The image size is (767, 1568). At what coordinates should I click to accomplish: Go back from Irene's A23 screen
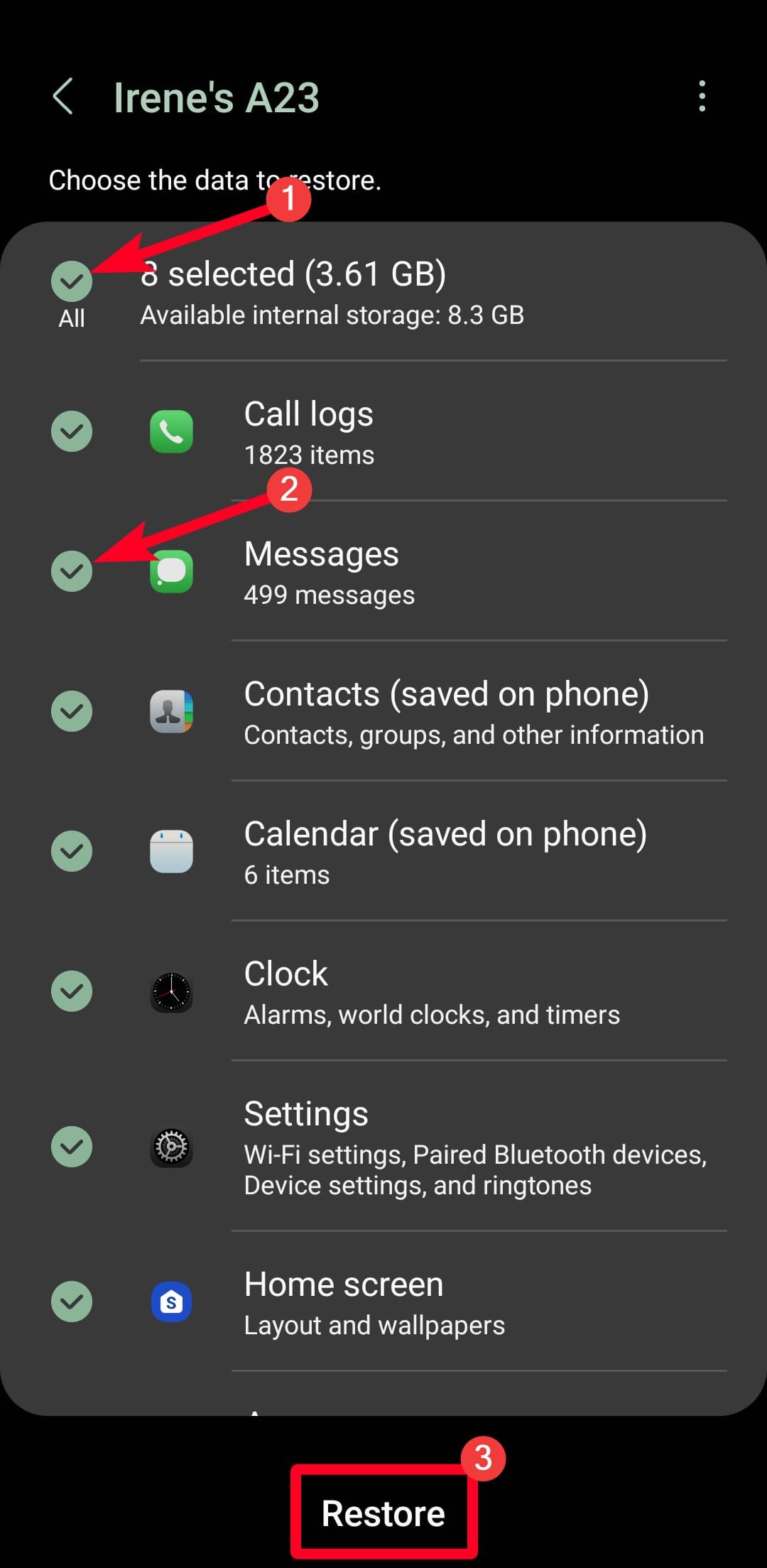click(62, 97)
